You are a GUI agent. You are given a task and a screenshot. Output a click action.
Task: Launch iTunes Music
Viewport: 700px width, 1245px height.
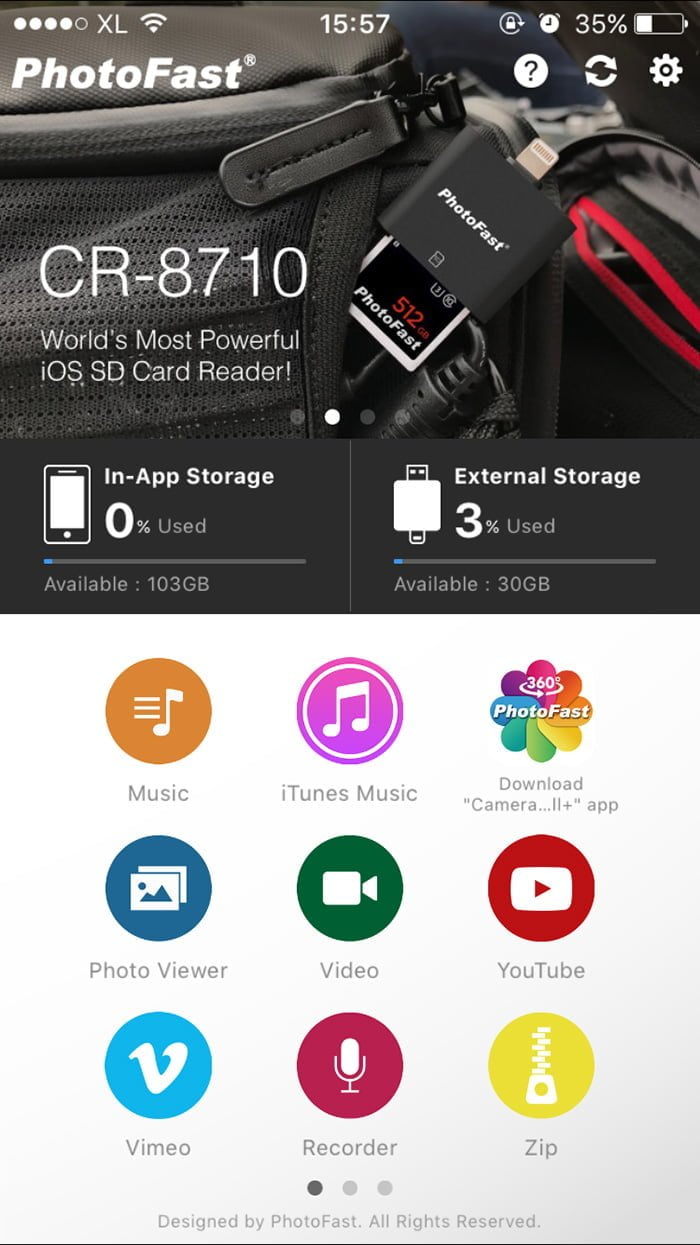click(x=349, y=711)
